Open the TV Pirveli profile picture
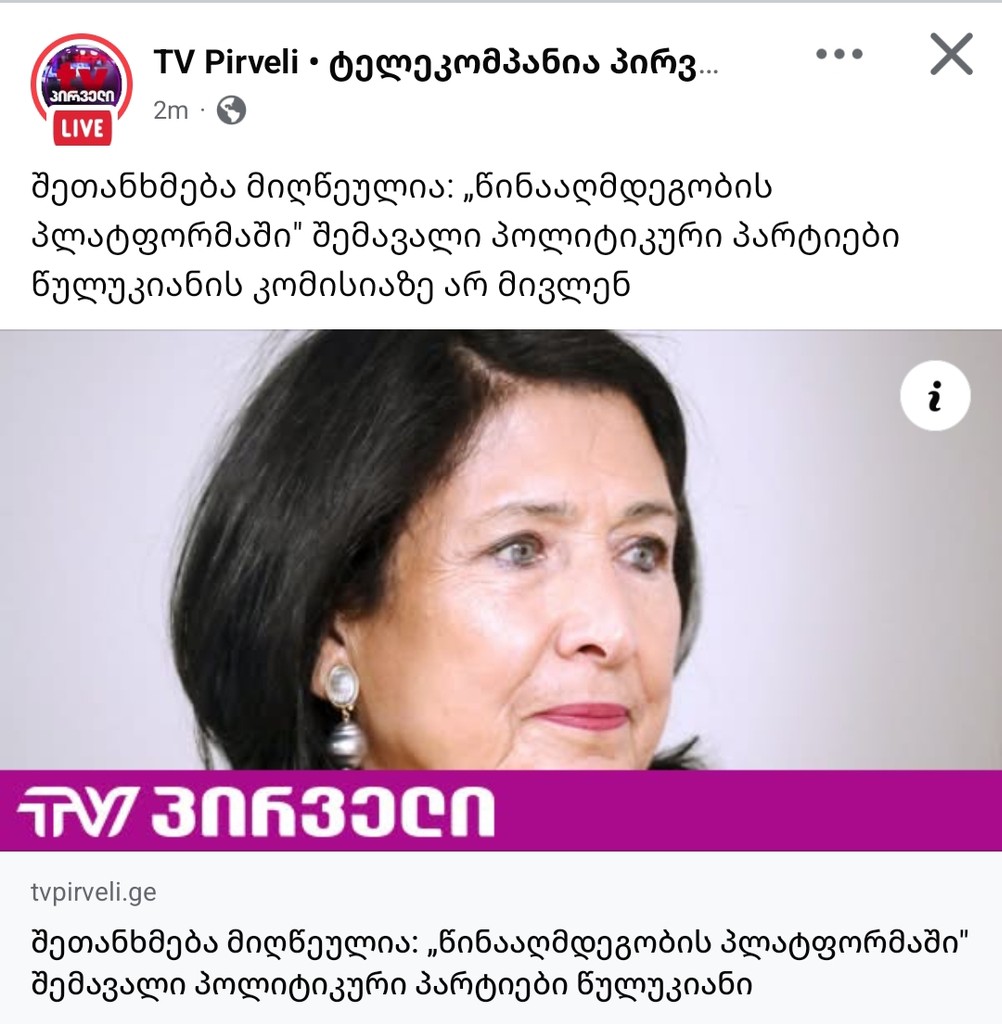 coord(82,85)
